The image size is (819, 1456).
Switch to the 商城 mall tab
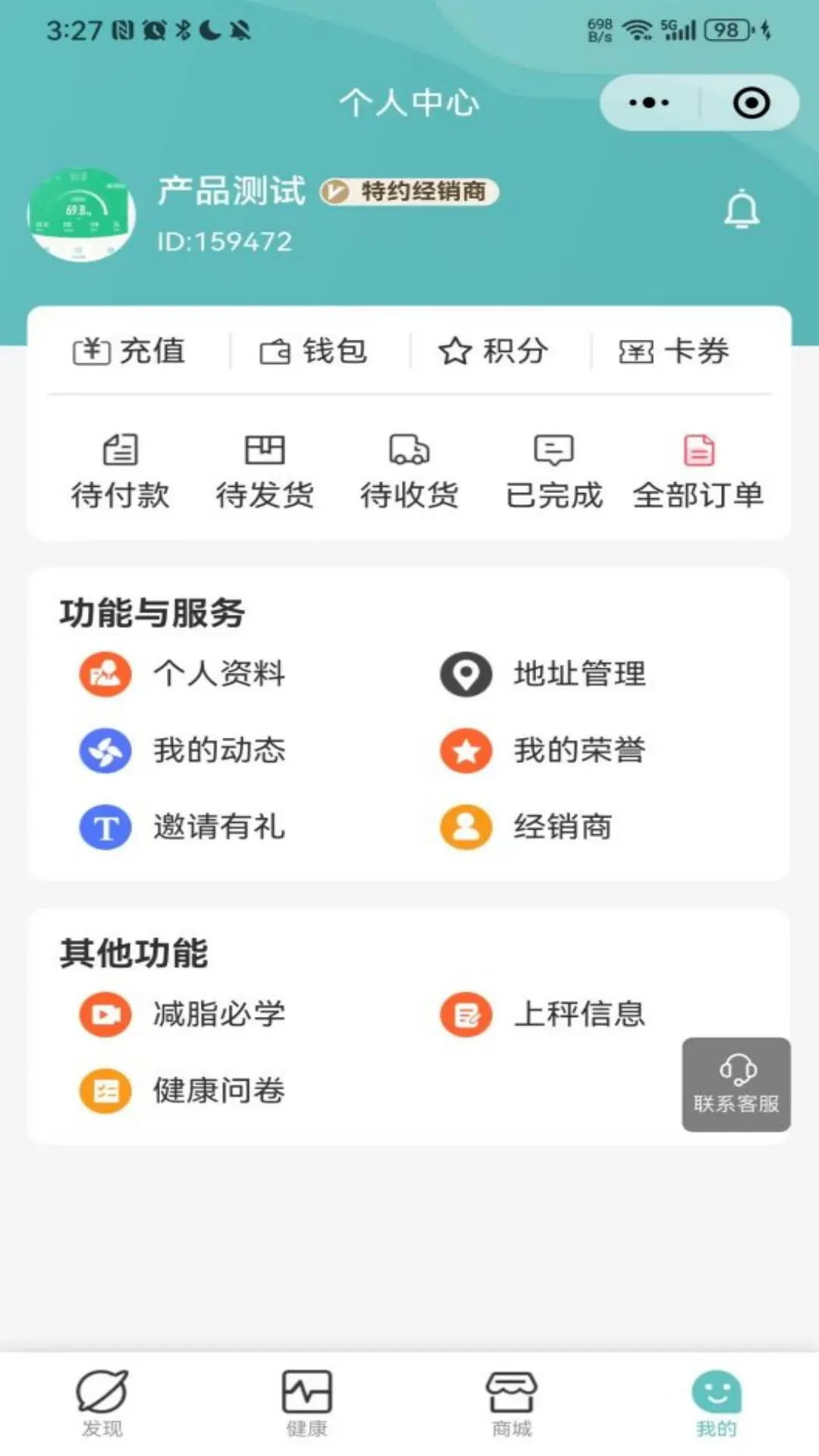pos(512,1403)
